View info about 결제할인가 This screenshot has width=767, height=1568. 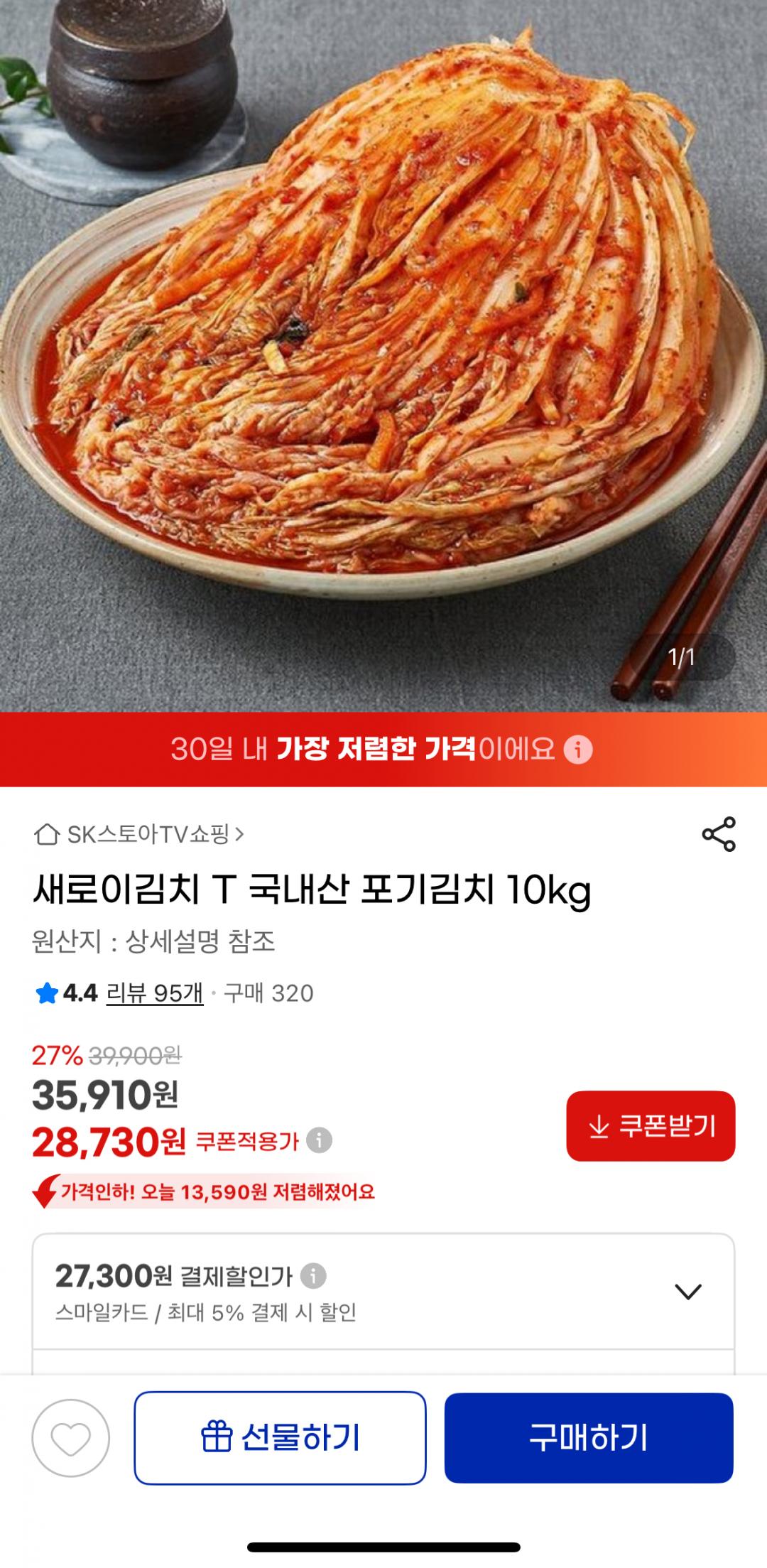(313, 1276)
